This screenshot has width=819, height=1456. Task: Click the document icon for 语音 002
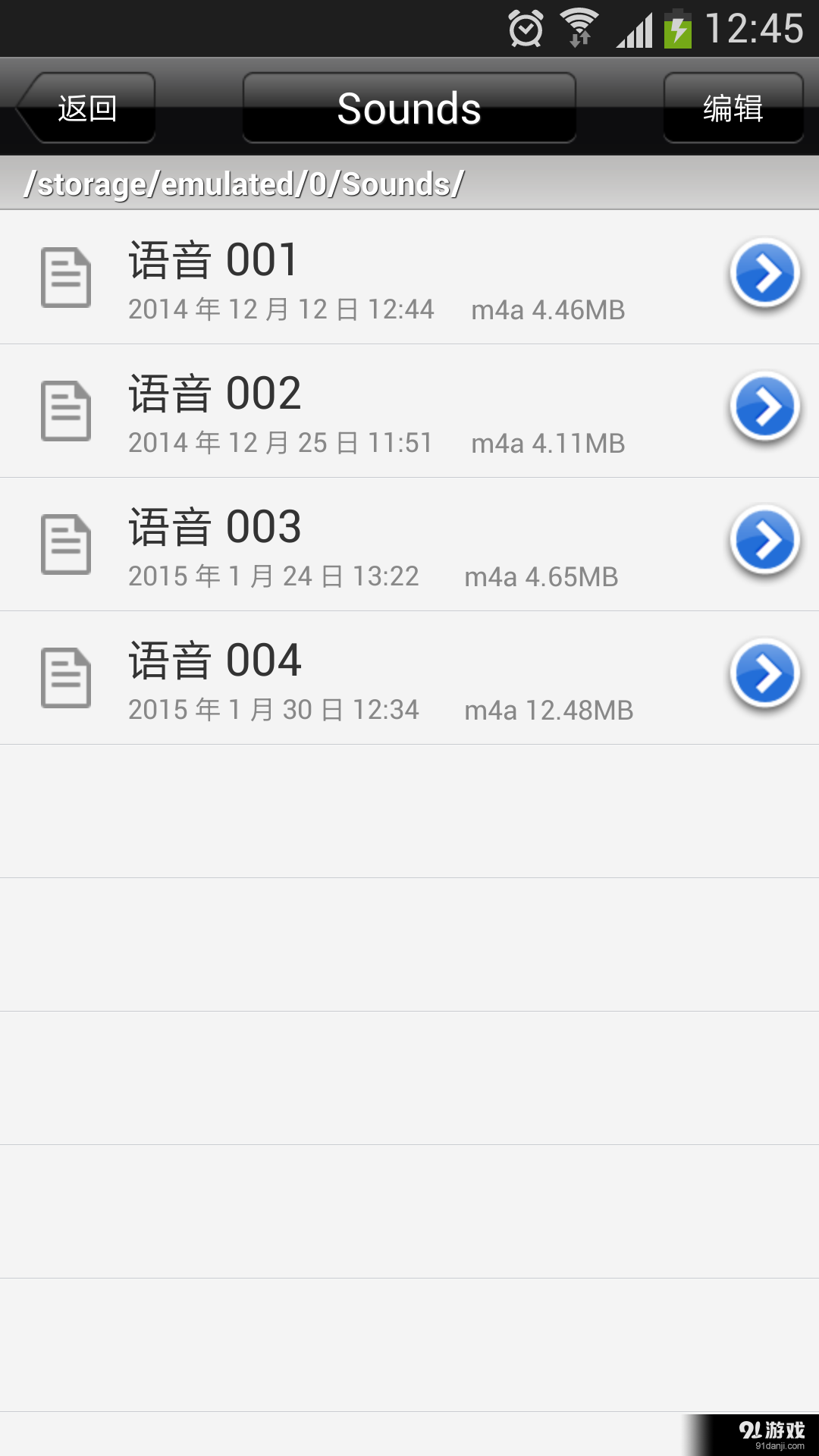click(66, 411)
